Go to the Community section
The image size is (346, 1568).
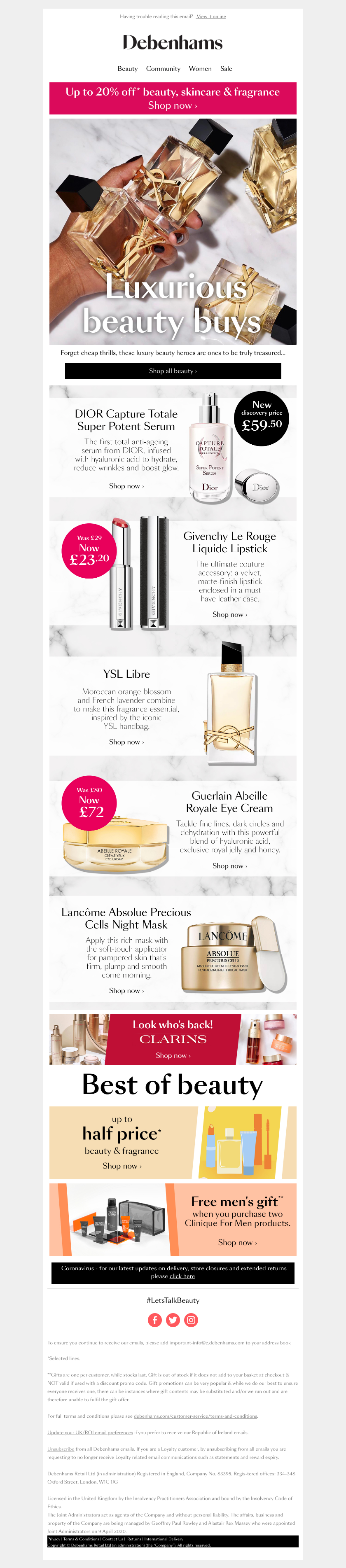(163, 69)
